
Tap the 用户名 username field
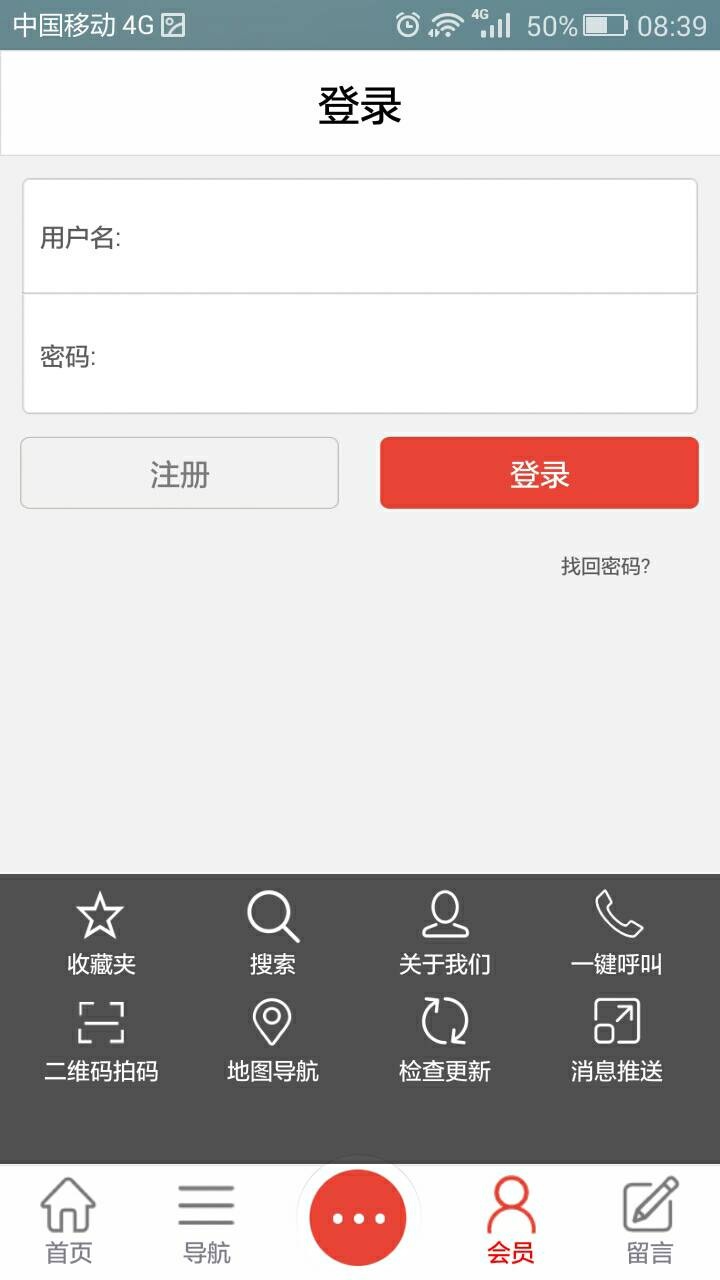400,238
